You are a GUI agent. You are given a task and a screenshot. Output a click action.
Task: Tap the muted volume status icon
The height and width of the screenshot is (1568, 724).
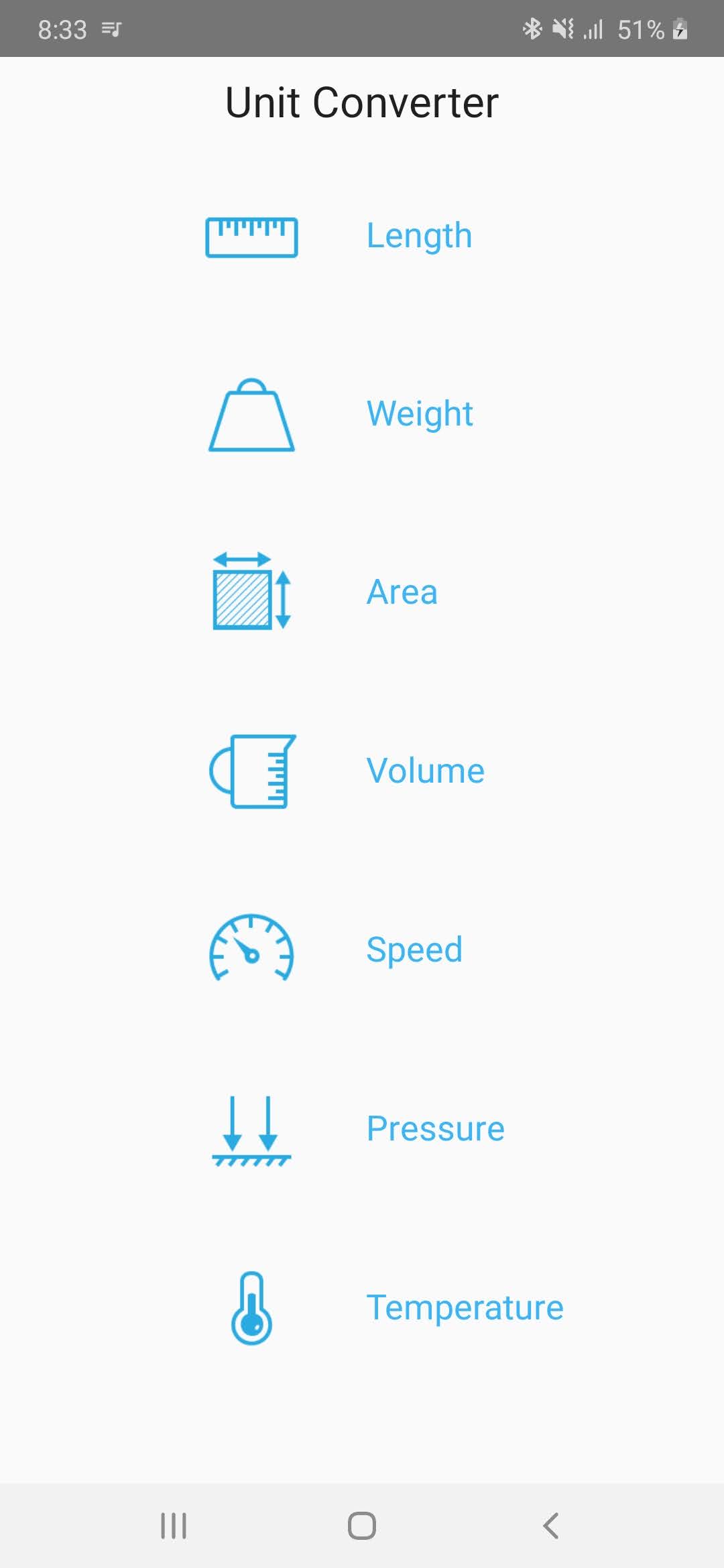tap(563, 28)
